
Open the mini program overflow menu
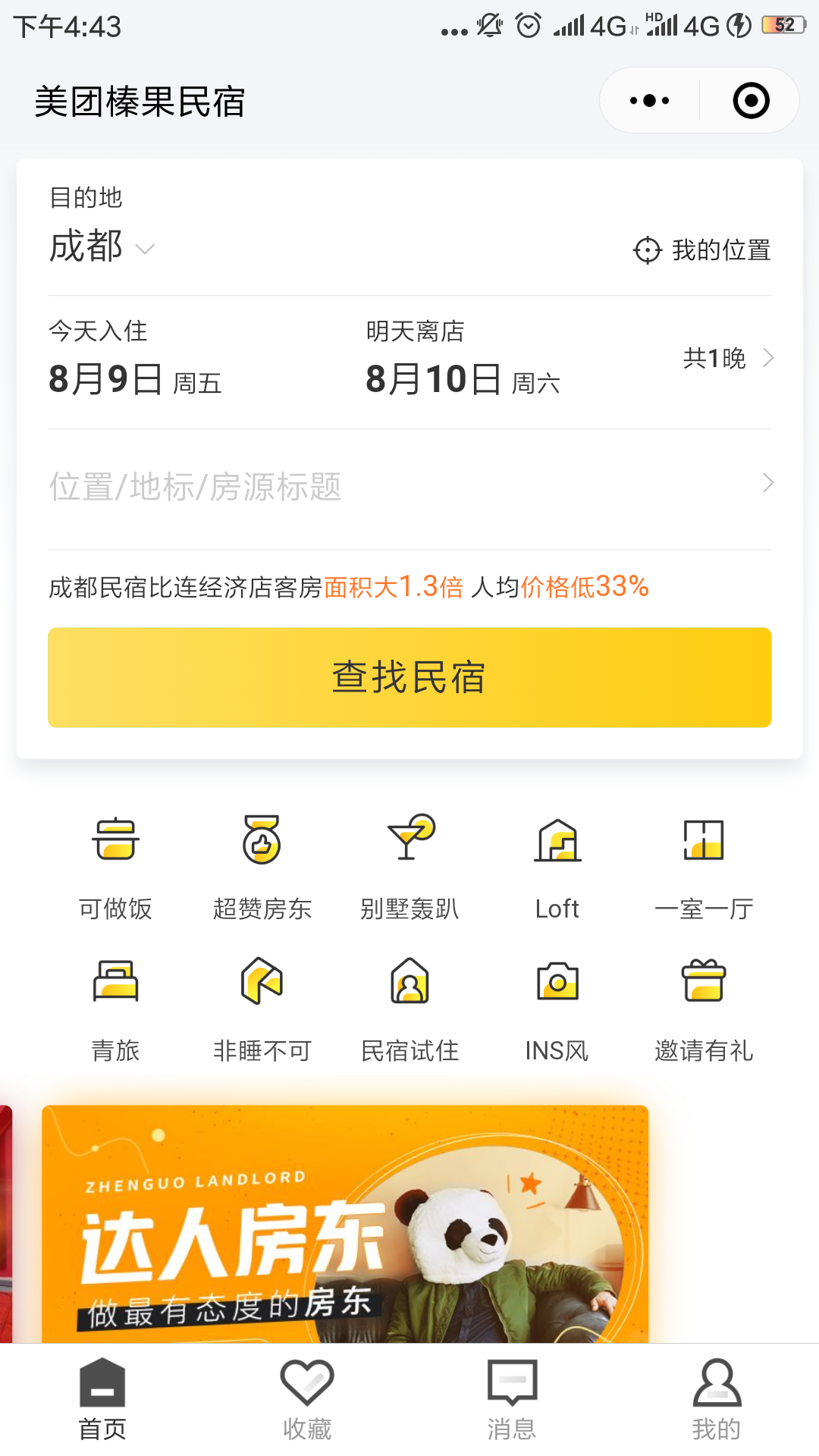650,101
